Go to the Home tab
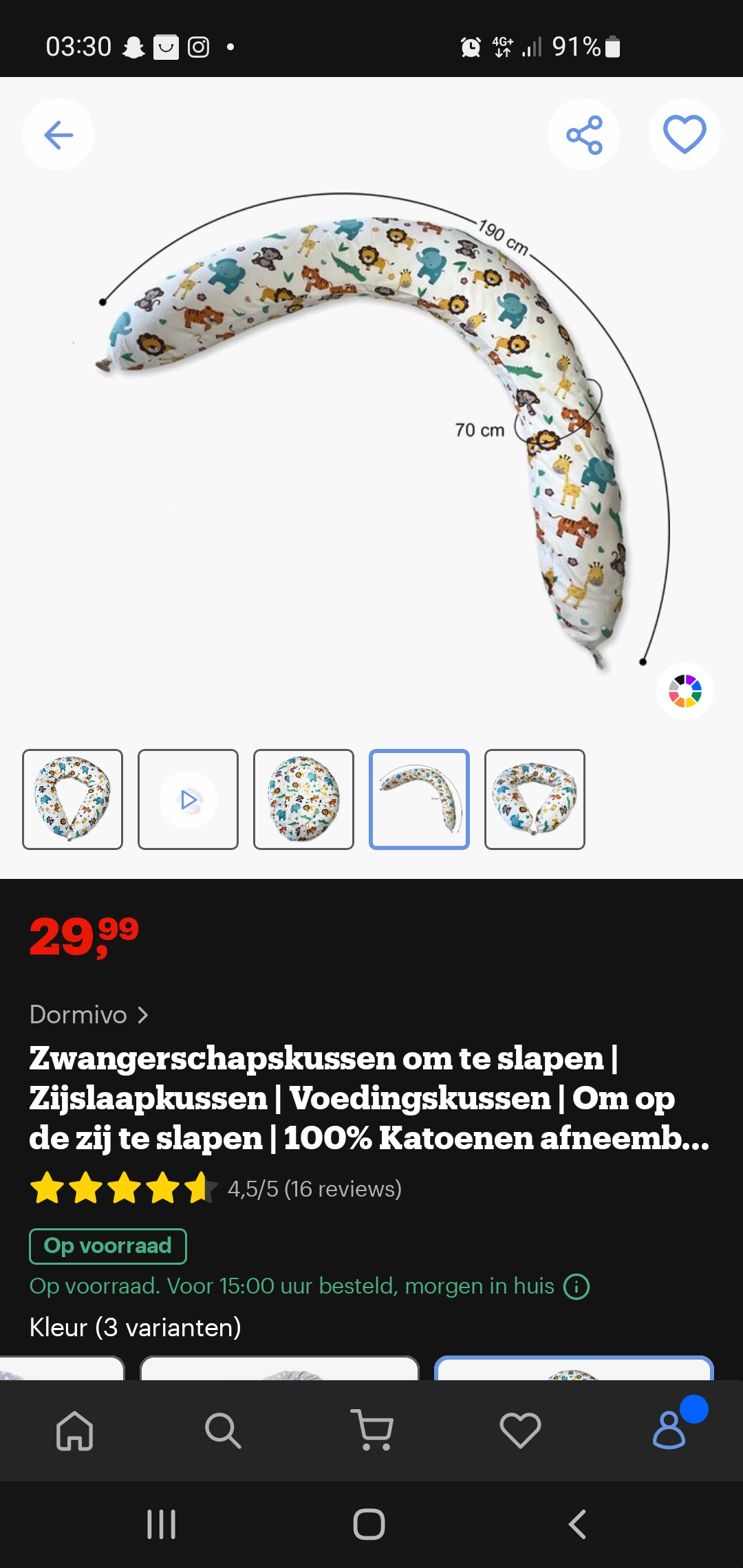 pyautogui.click(x=74, y=1430)
